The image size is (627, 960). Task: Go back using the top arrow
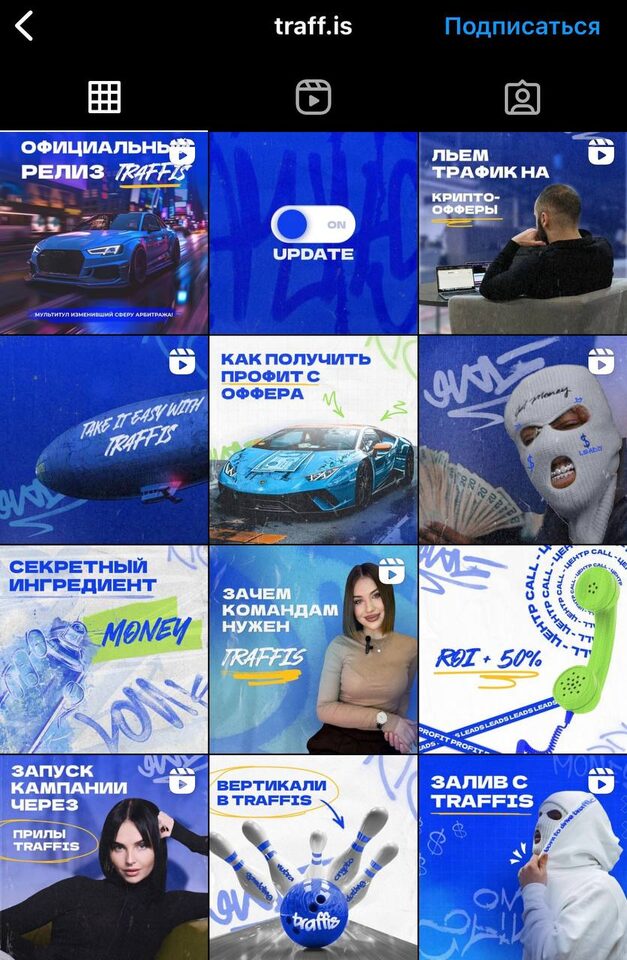coord(25,26)
